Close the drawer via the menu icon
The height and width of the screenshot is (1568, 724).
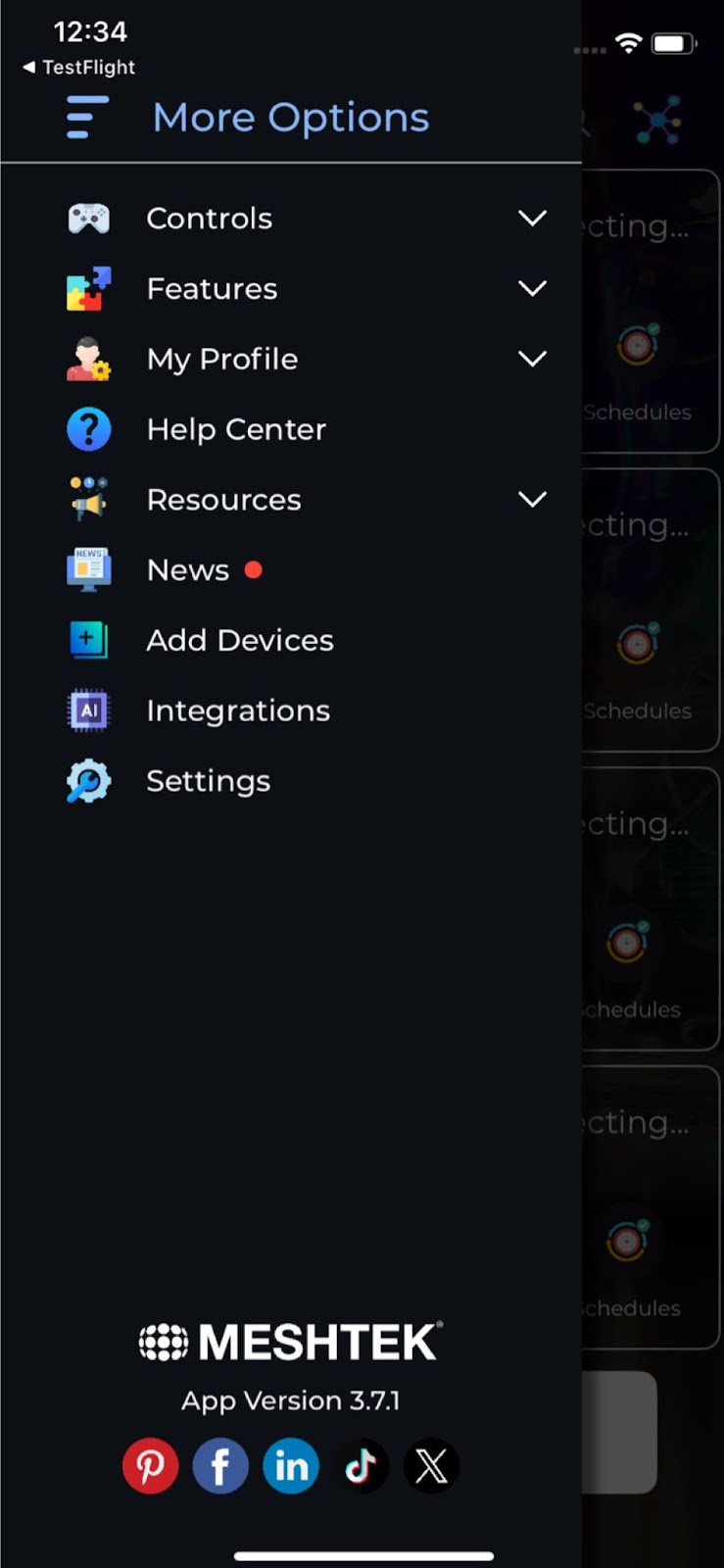[x=87, y=118]
